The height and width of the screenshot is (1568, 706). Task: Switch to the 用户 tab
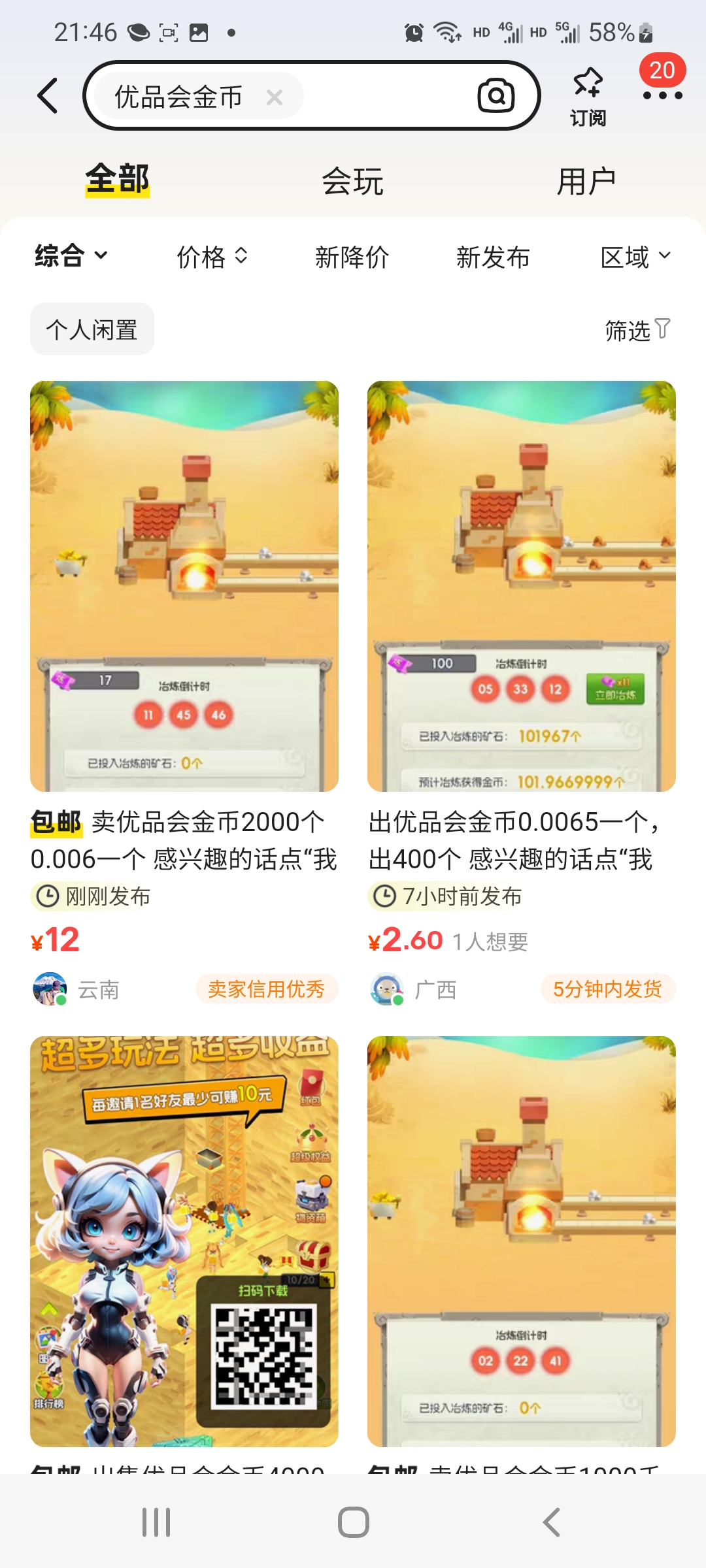(x=586, y=181)
